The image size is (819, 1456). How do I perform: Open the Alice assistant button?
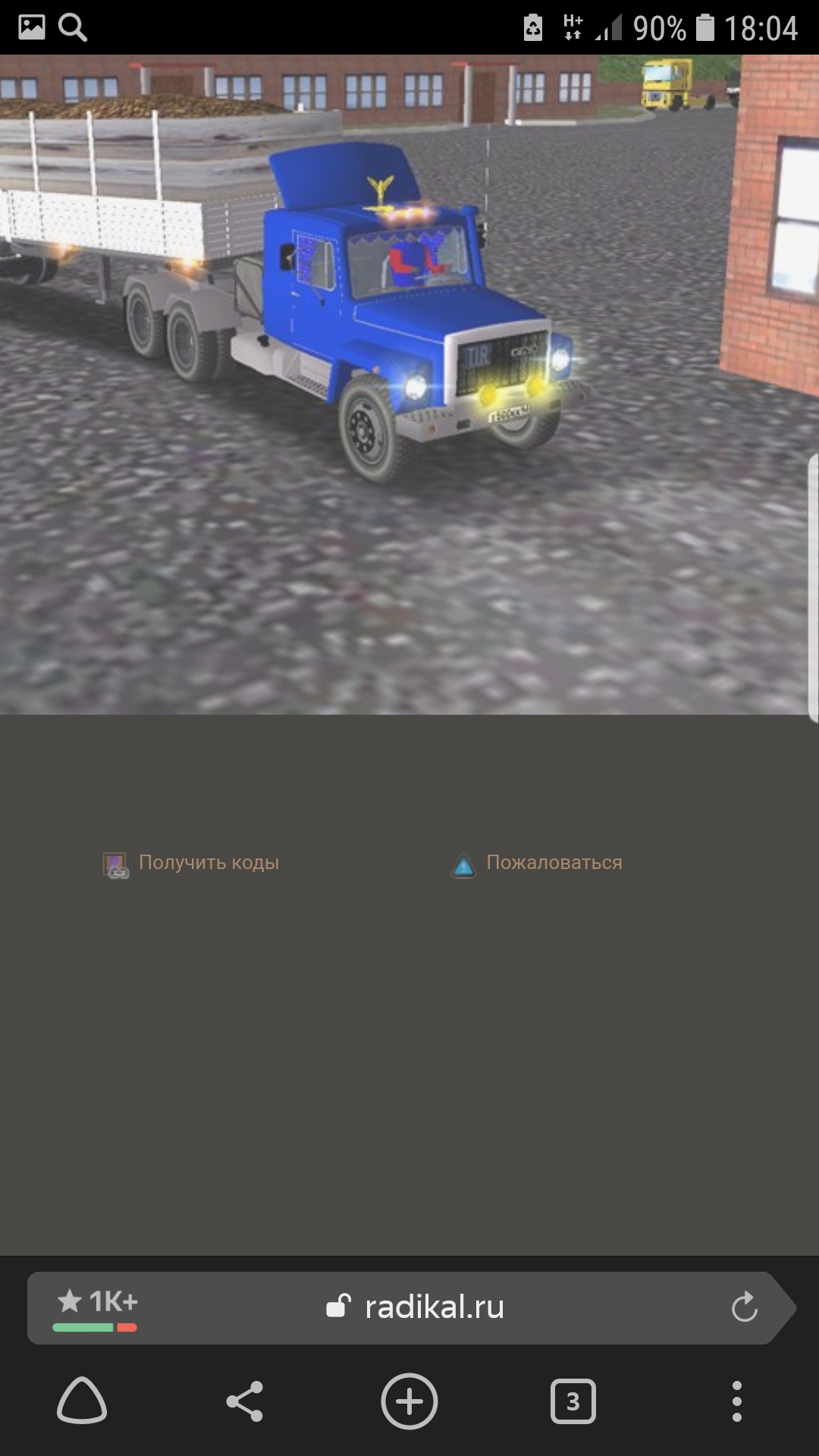tap(82, 1401)
